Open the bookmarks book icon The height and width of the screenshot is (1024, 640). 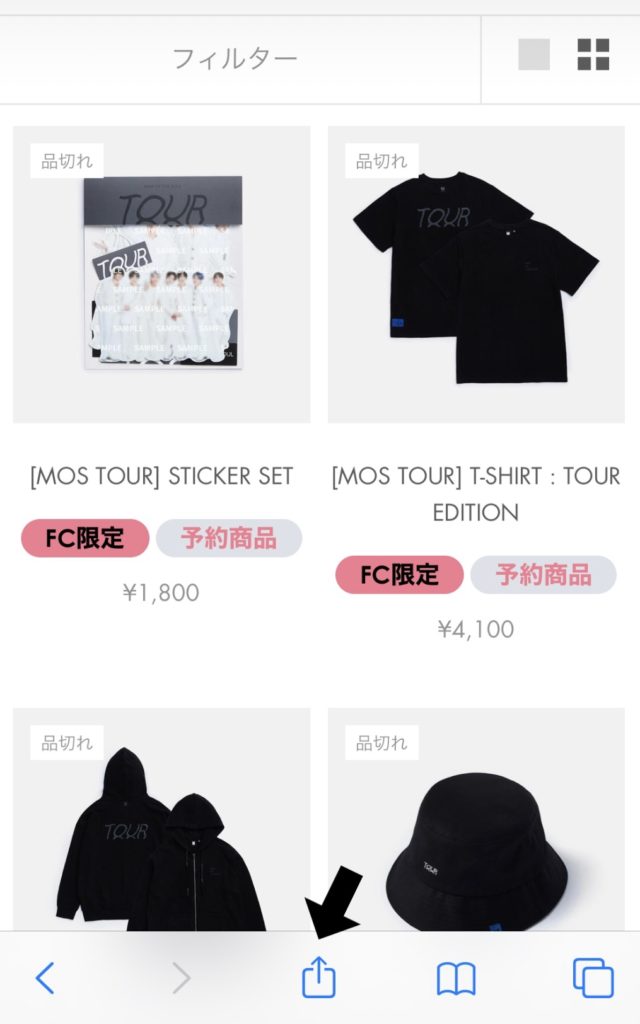tap(456, 977)
